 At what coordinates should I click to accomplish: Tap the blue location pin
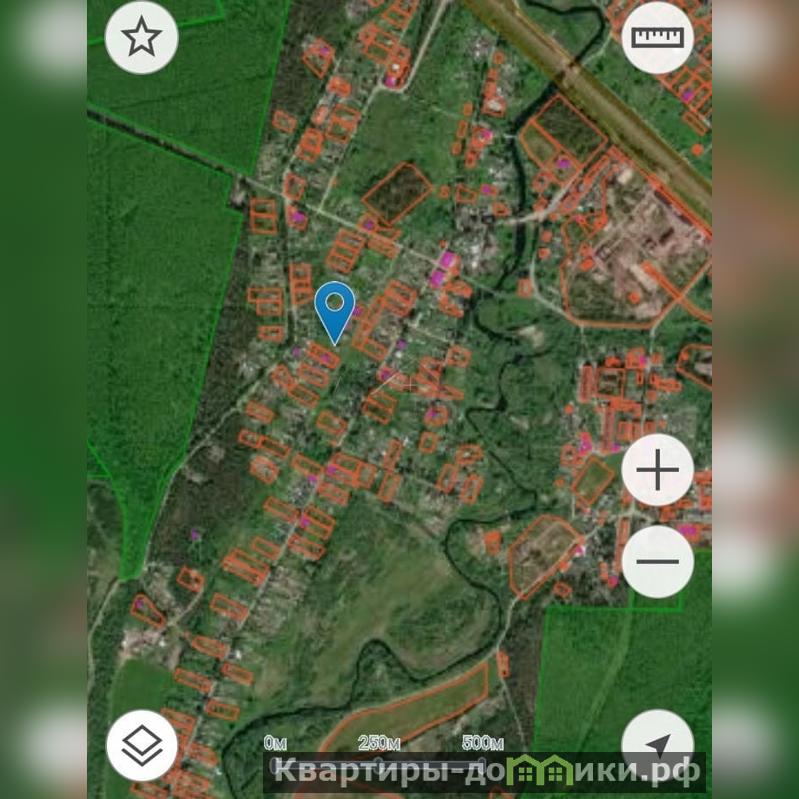pos(334,308)
